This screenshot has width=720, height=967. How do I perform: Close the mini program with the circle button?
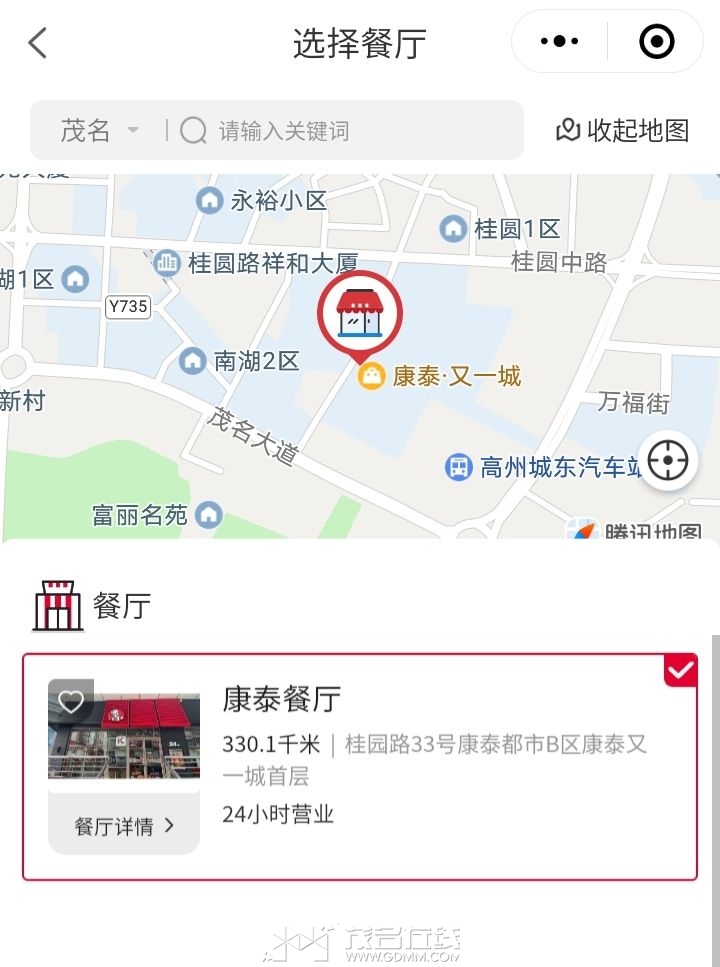[656, 42]
